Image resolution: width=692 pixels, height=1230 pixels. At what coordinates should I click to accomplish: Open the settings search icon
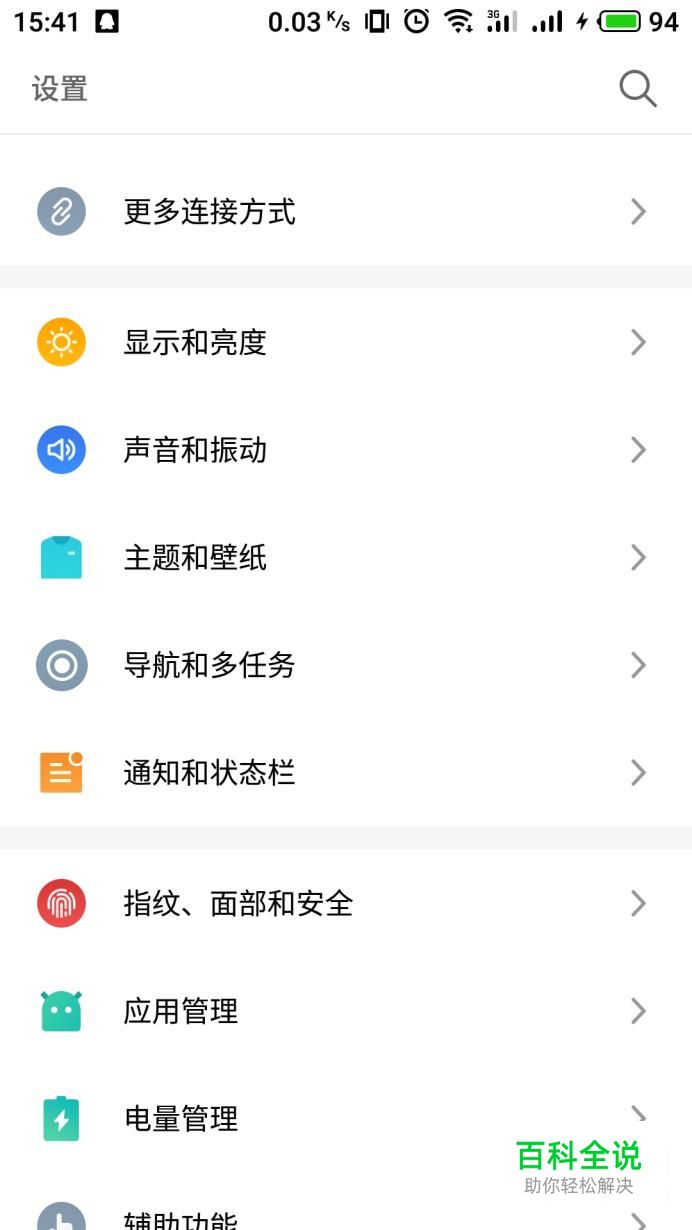pyautogui.click(x=637, y=89)
